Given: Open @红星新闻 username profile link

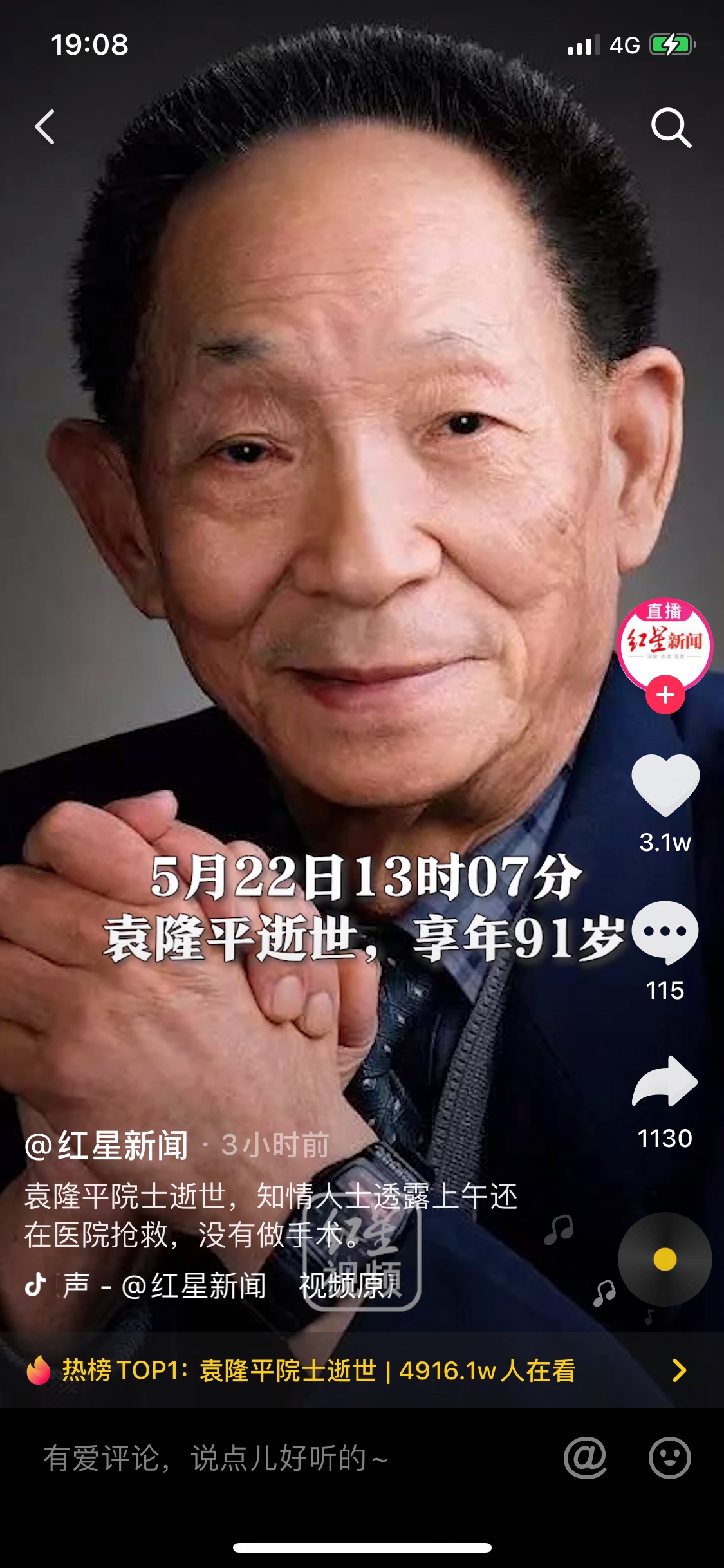Looking at the screenshot, I should coord(107,1146).
